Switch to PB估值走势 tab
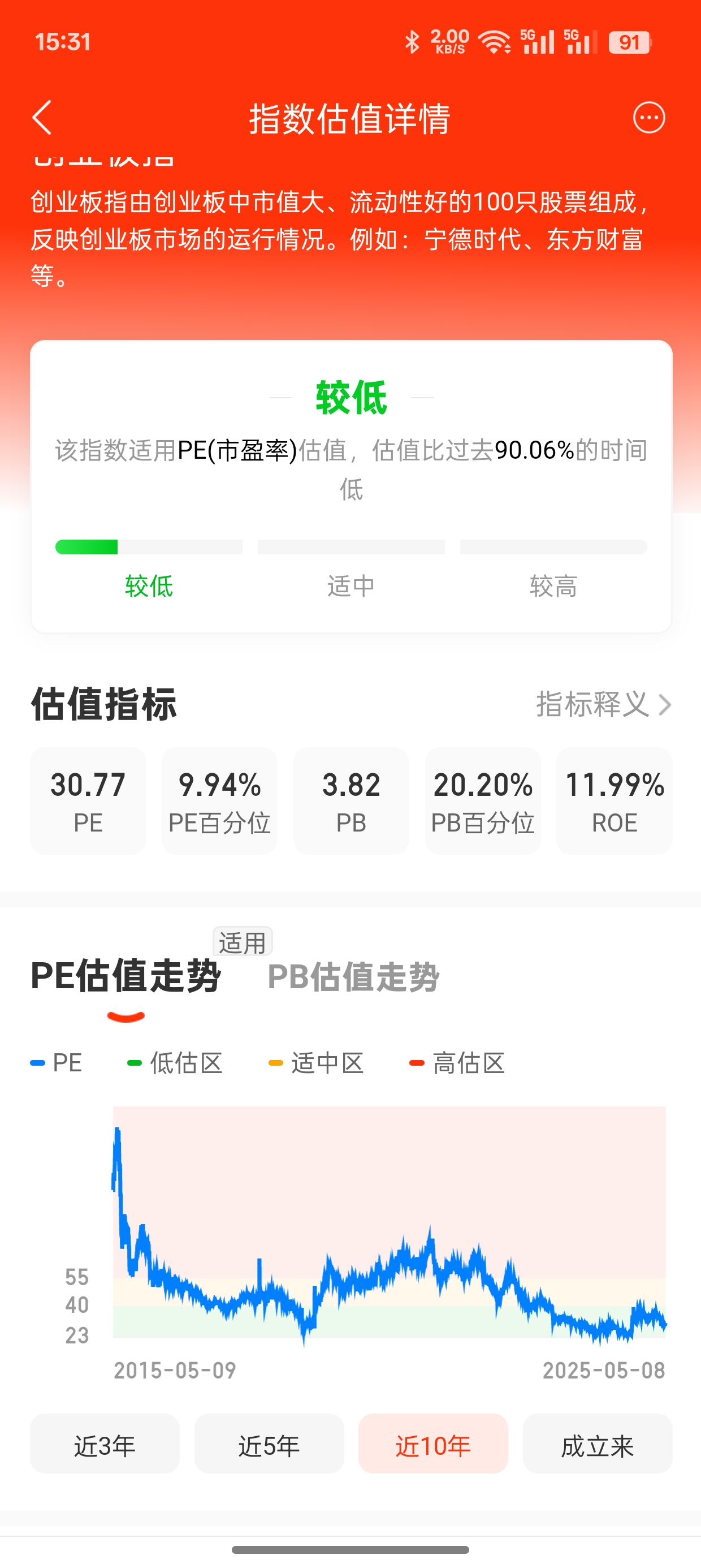 pyautogui.click(x=353, y=977)
